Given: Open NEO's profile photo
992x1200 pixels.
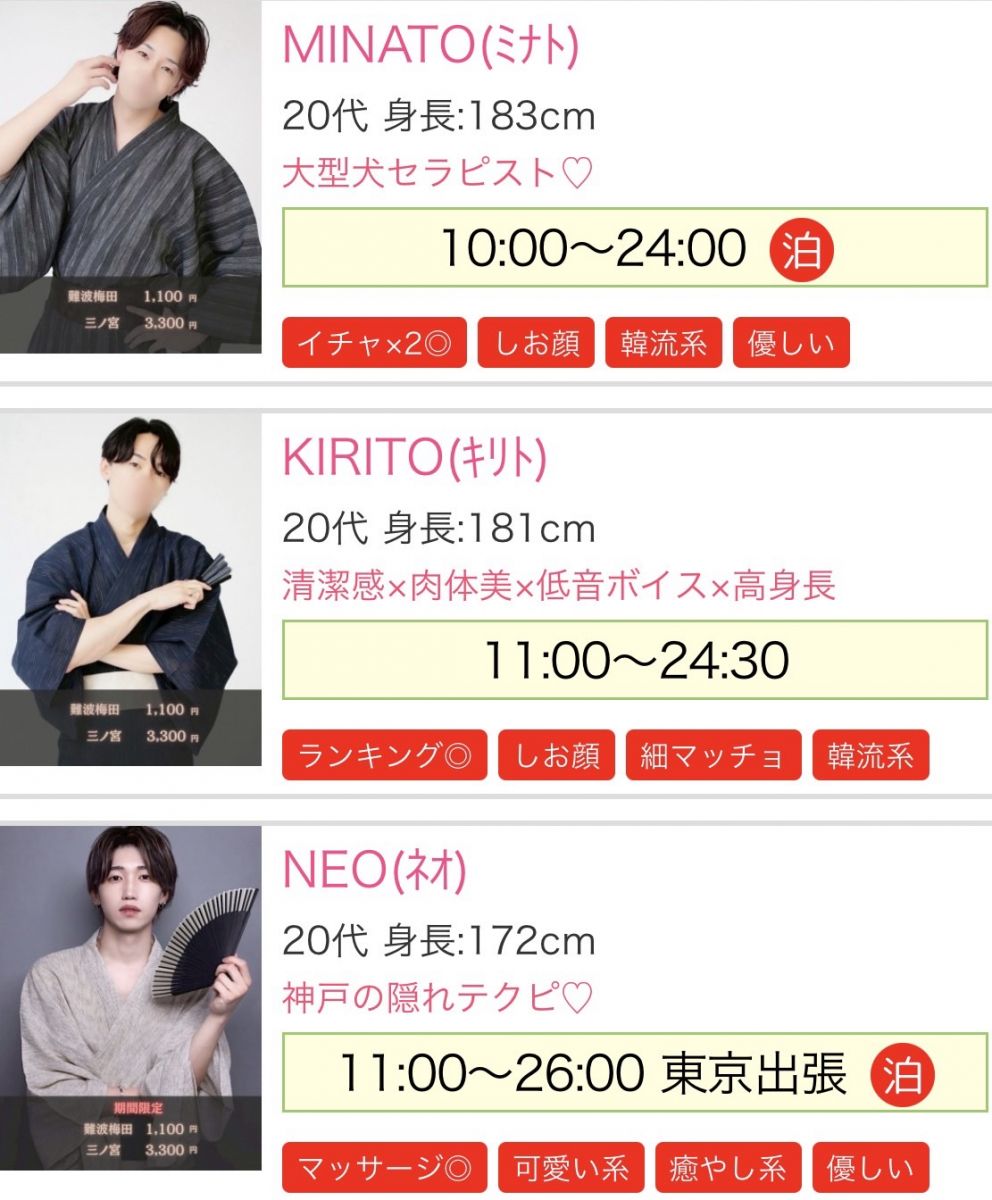Looking at the screenshot, I should click(130, 998).
